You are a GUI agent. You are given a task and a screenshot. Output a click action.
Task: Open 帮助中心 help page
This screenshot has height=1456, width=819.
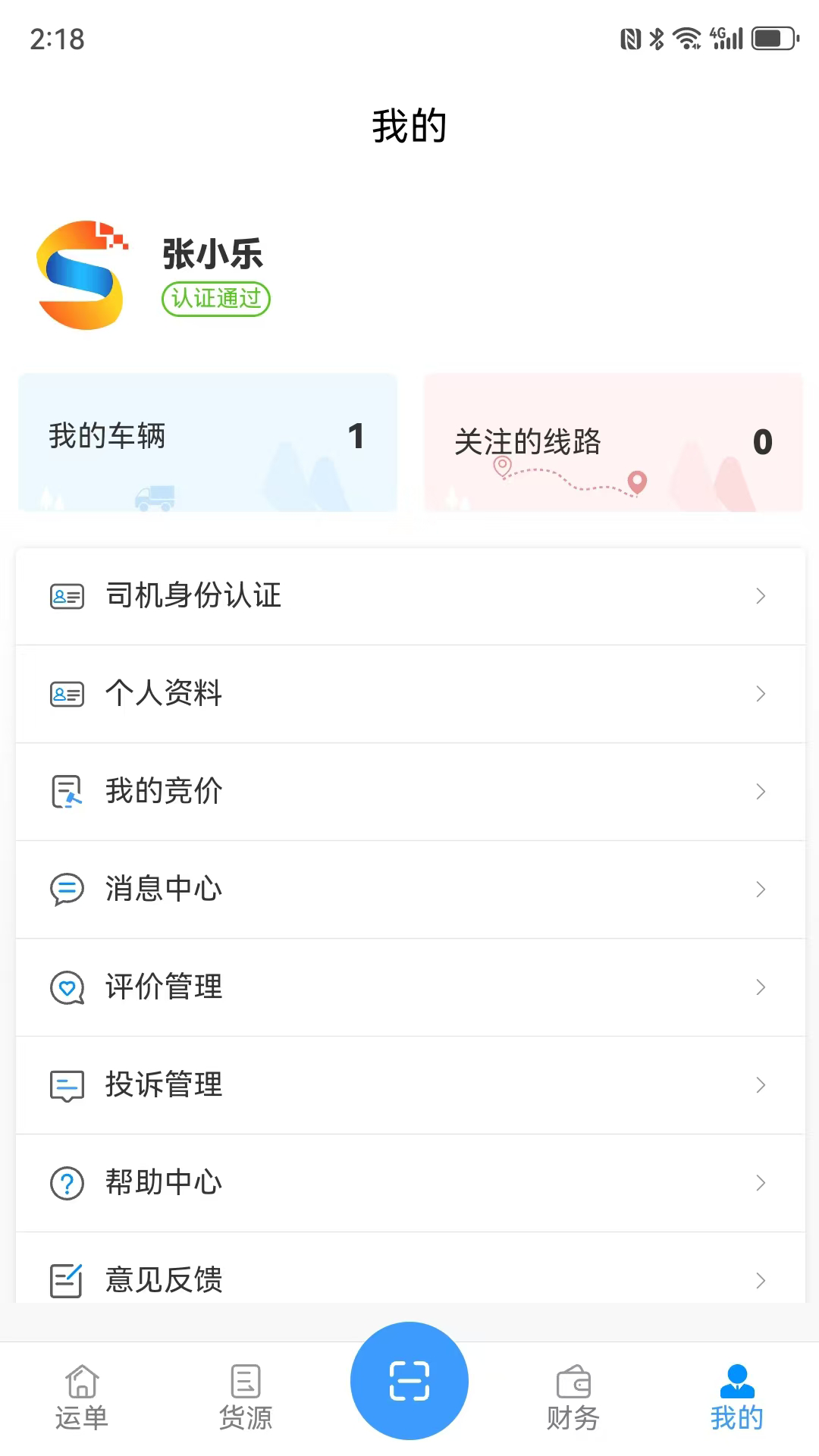(x=409, y=1183)
